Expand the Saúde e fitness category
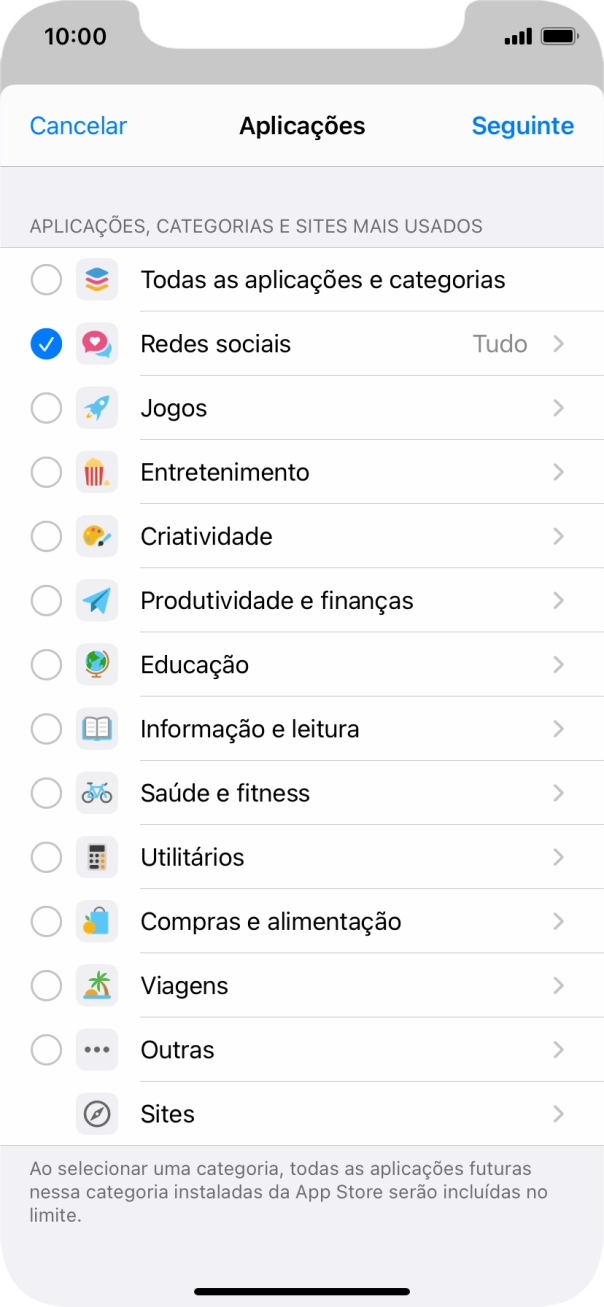 click(x=558, y=793)
